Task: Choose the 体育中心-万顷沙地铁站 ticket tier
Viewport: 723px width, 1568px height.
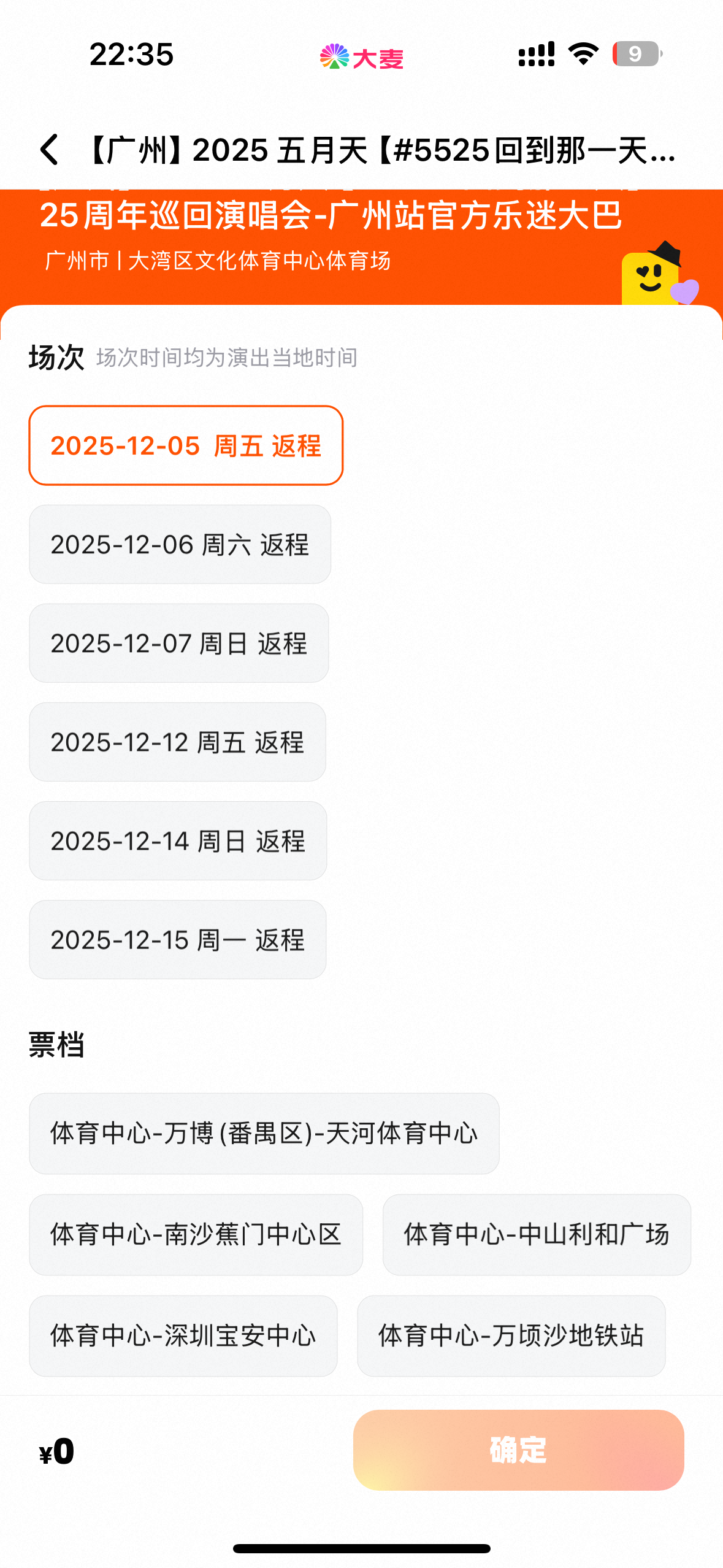Action: pos(511,1336)
